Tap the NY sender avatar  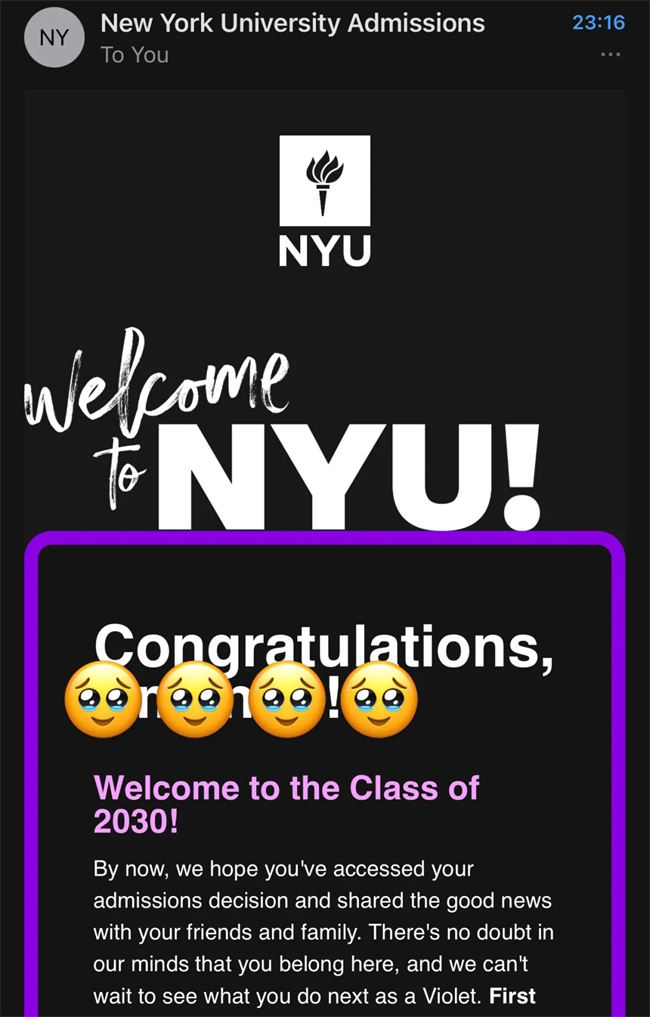pyautogui.click(x=54, y=38)
